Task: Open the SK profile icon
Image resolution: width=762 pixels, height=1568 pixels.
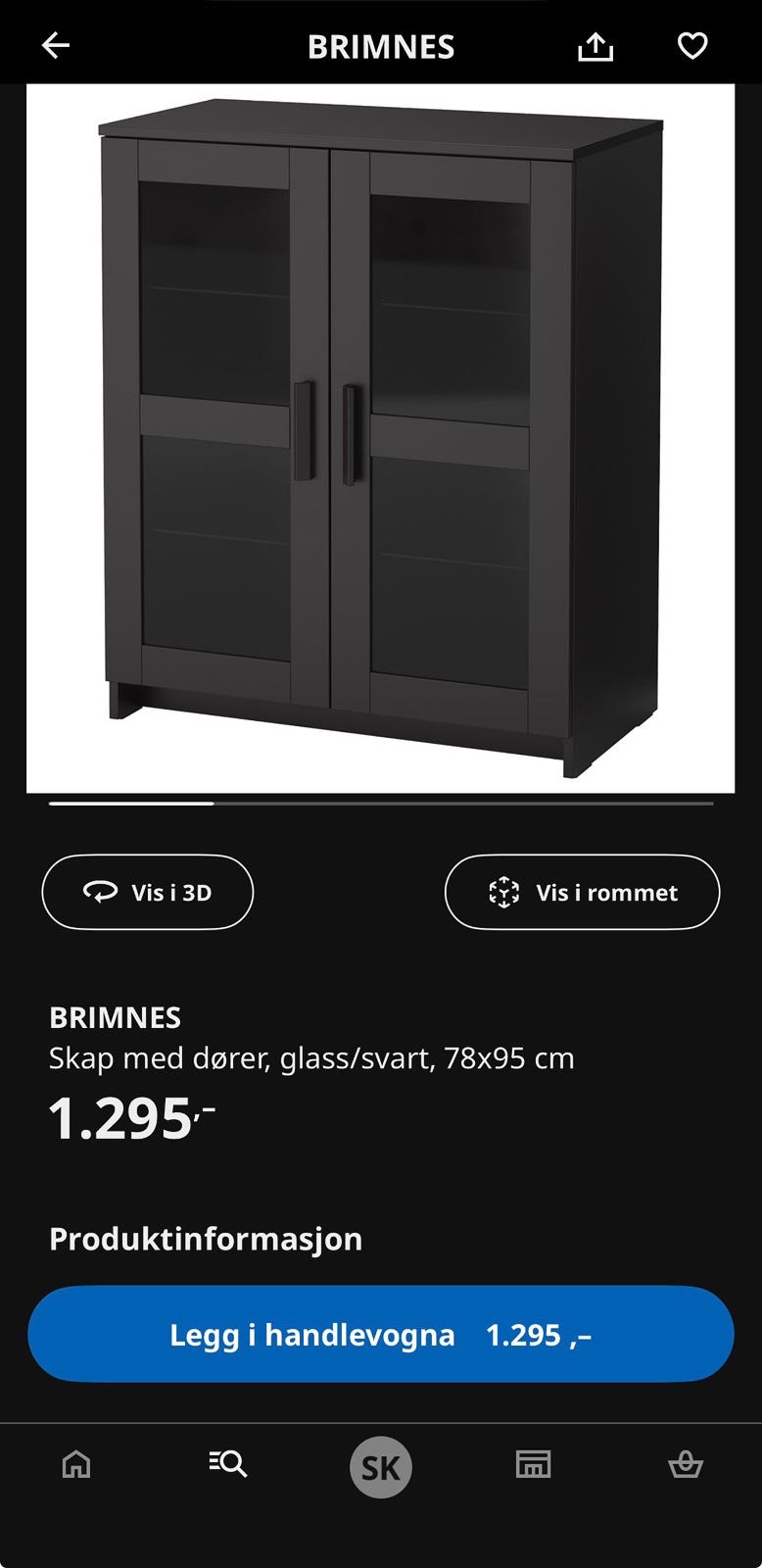Action: (x=381, y=1467)
